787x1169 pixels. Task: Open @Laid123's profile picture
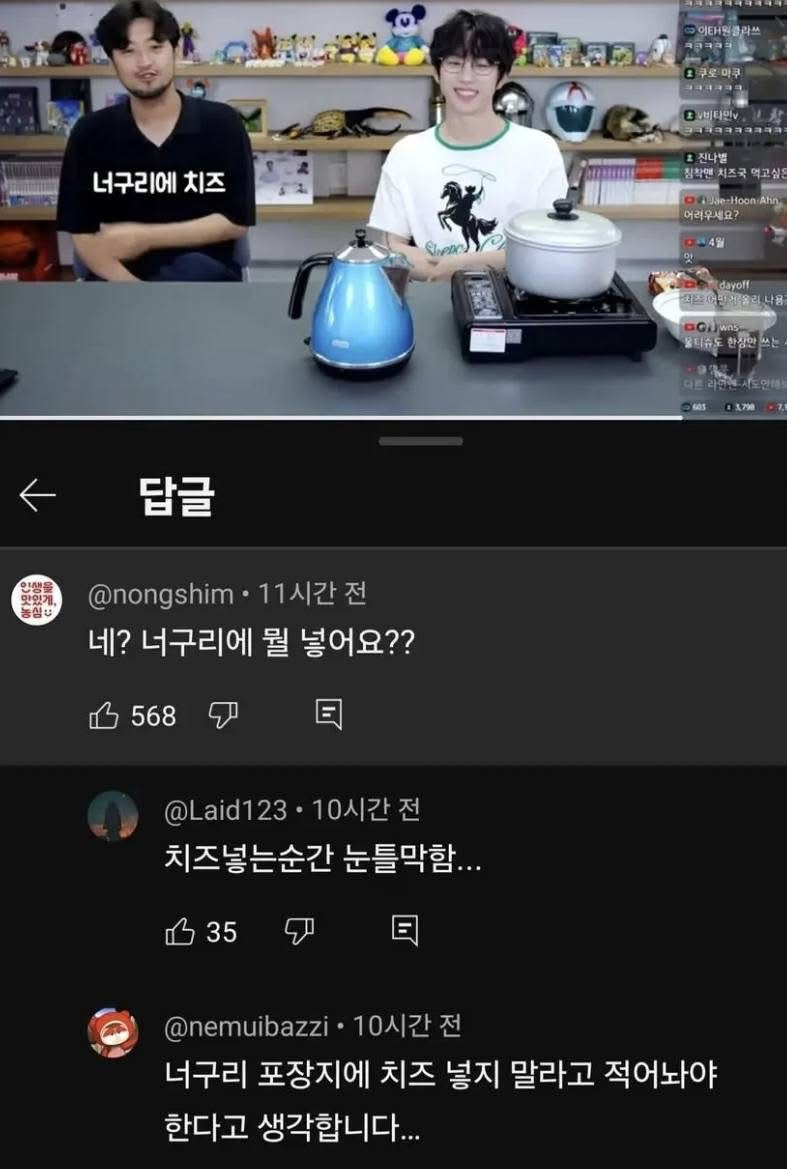tap(113, 815)
